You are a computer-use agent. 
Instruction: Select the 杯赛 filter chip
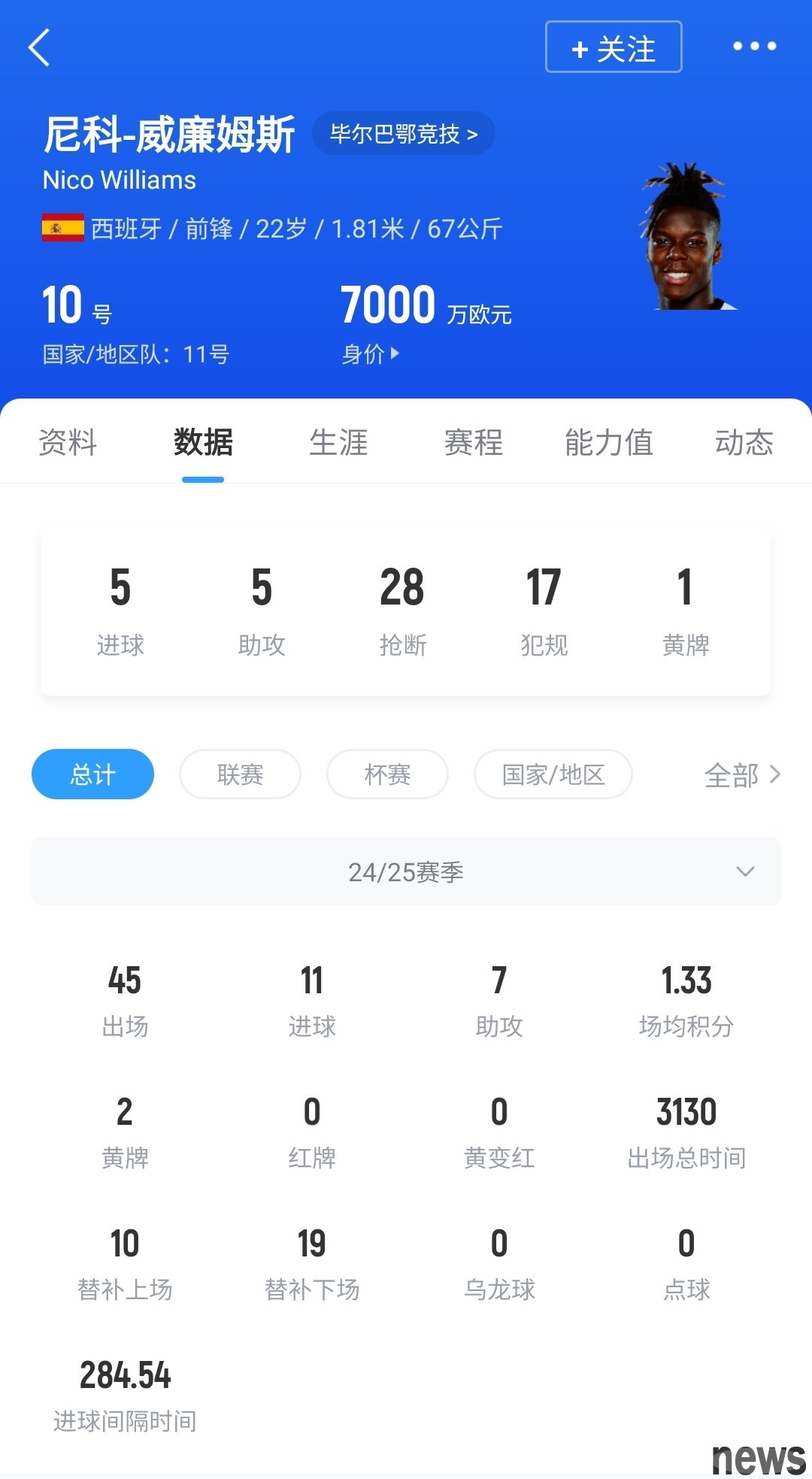tap(387, 774)
